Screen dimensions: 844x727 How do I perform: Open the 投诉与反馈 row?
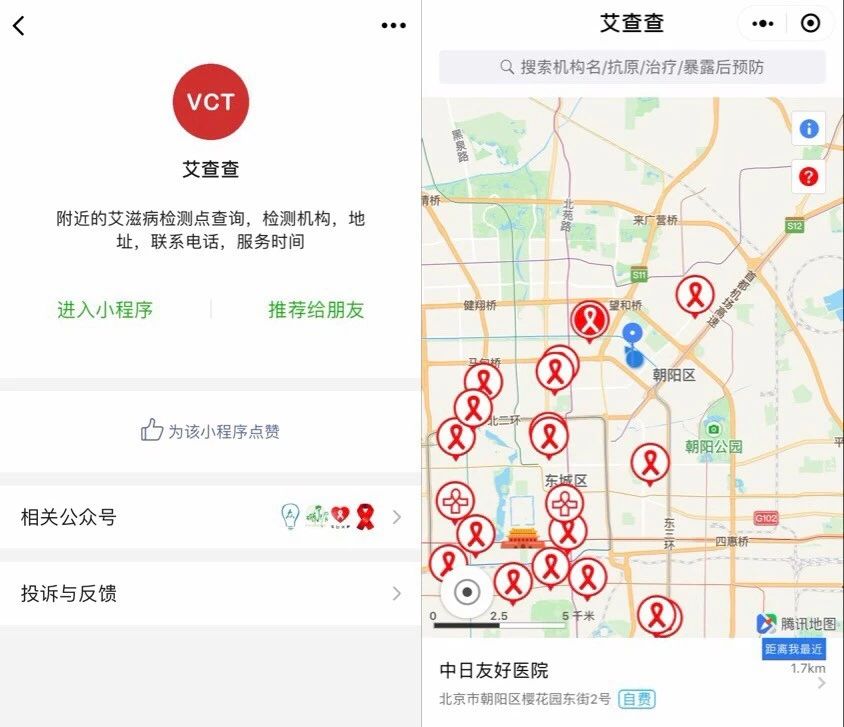(210, 593)
